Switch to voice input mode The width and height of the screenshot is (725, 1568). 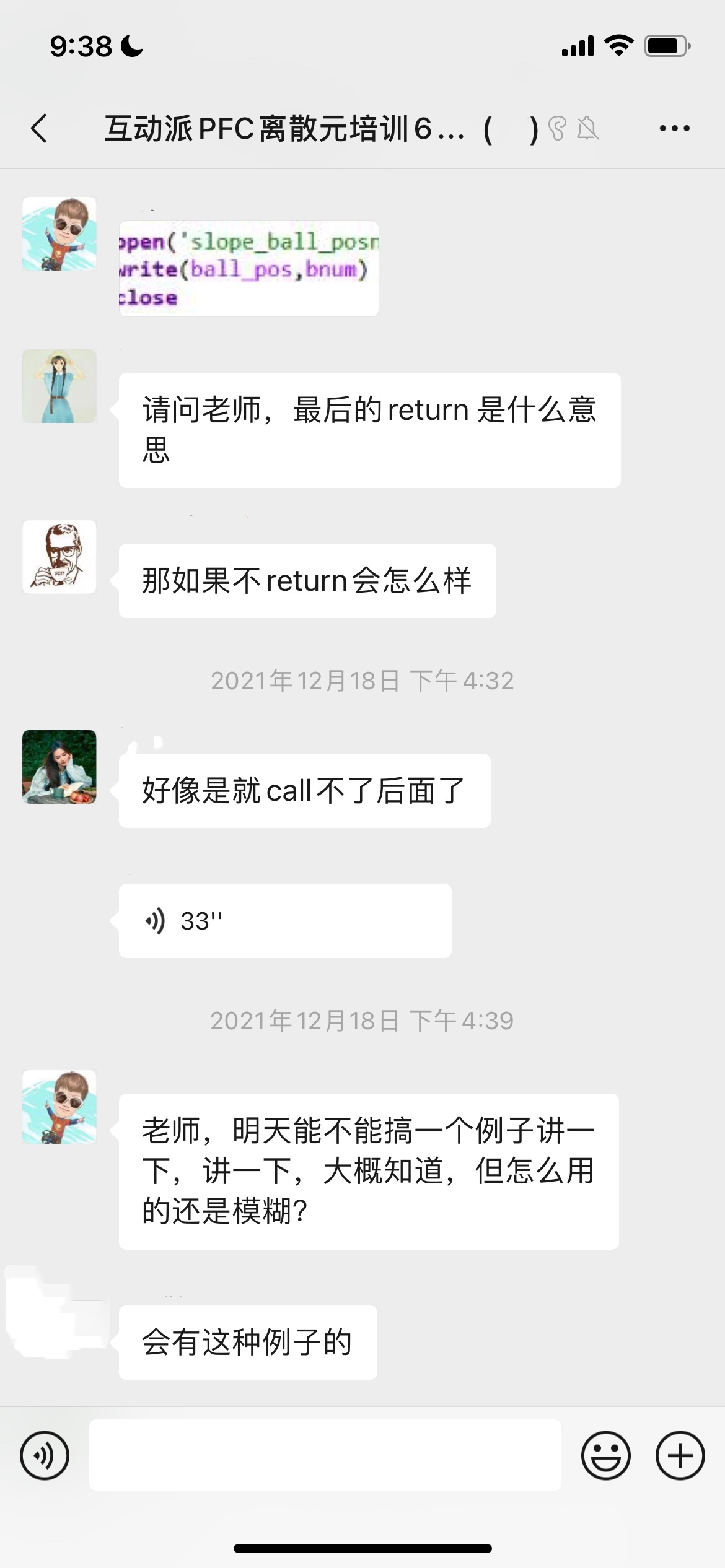(45, 1455)
